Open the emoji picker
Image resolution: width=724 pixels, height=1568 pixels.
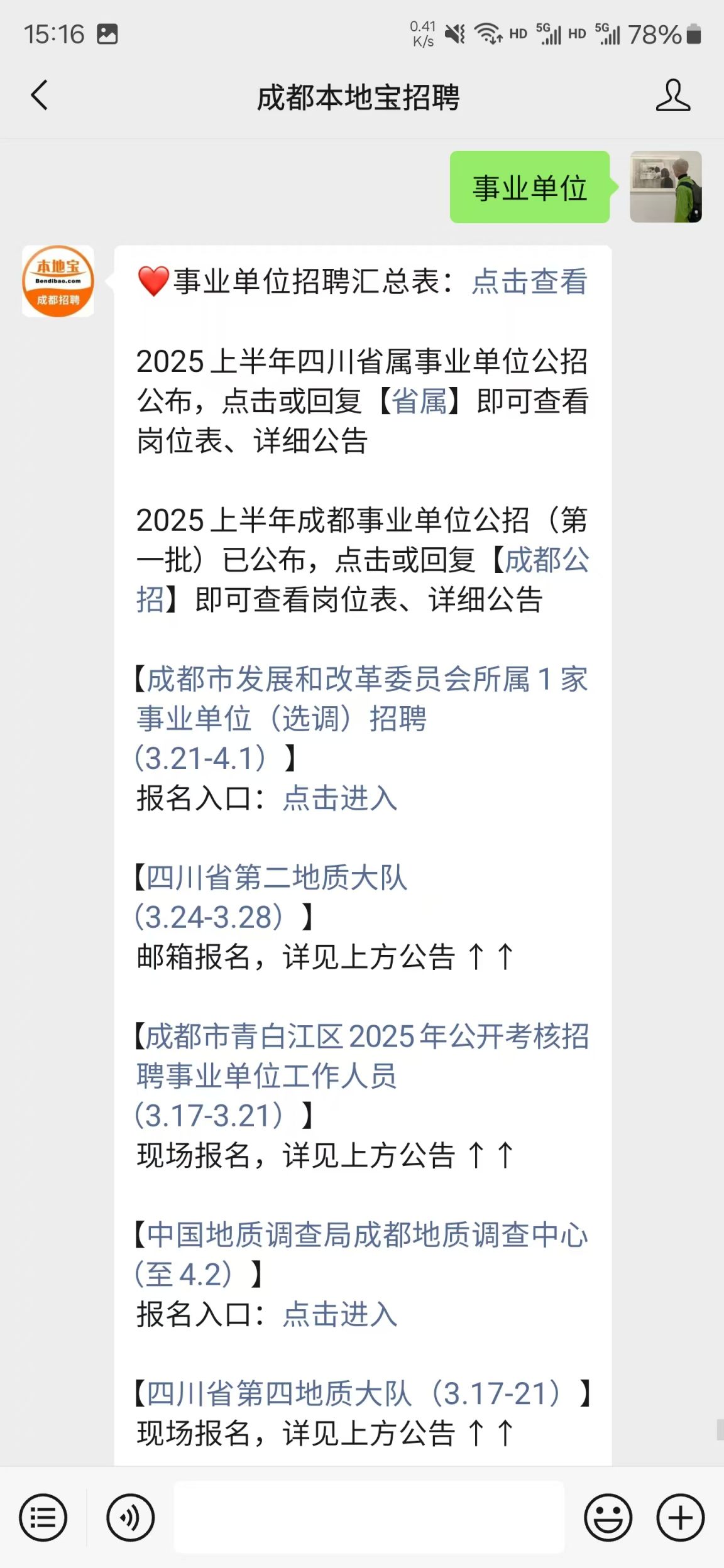(608, 1517)
